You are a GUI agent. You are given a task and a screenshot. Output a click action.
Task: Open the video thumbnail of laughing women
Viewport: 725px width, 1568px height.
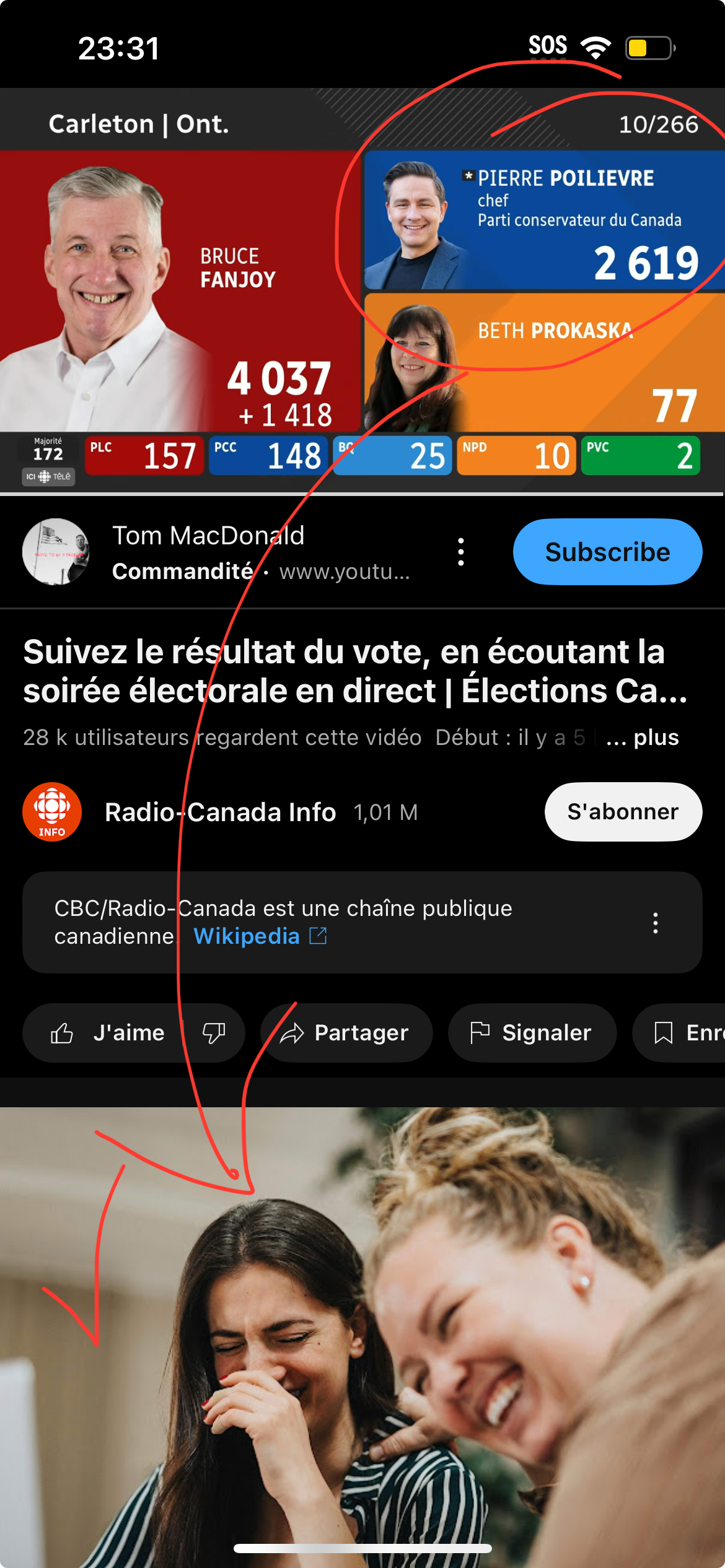click(362, 1331)
